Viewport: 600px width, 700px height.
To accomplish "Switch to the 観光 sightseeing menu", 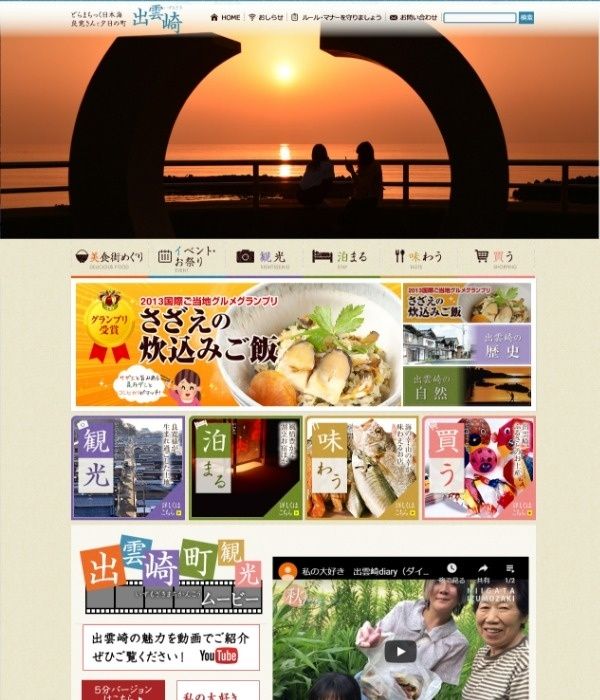I will pyautogui.click(x=263, y=256).
